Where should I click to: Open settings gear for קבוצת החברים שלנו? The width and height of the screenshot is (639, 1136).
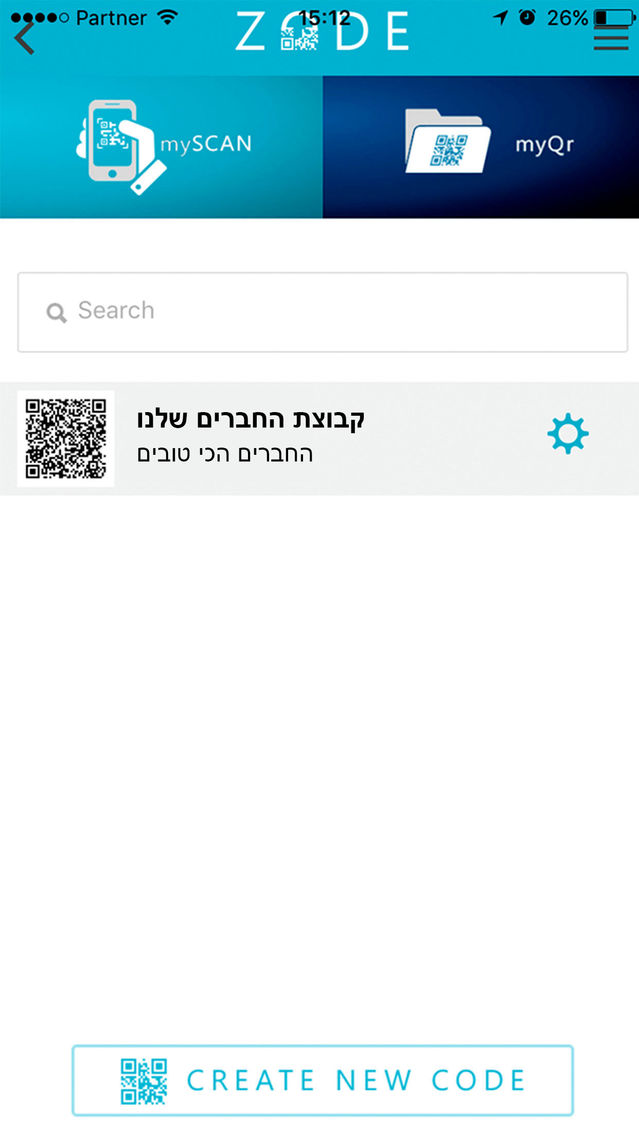[x=568, y=434]
